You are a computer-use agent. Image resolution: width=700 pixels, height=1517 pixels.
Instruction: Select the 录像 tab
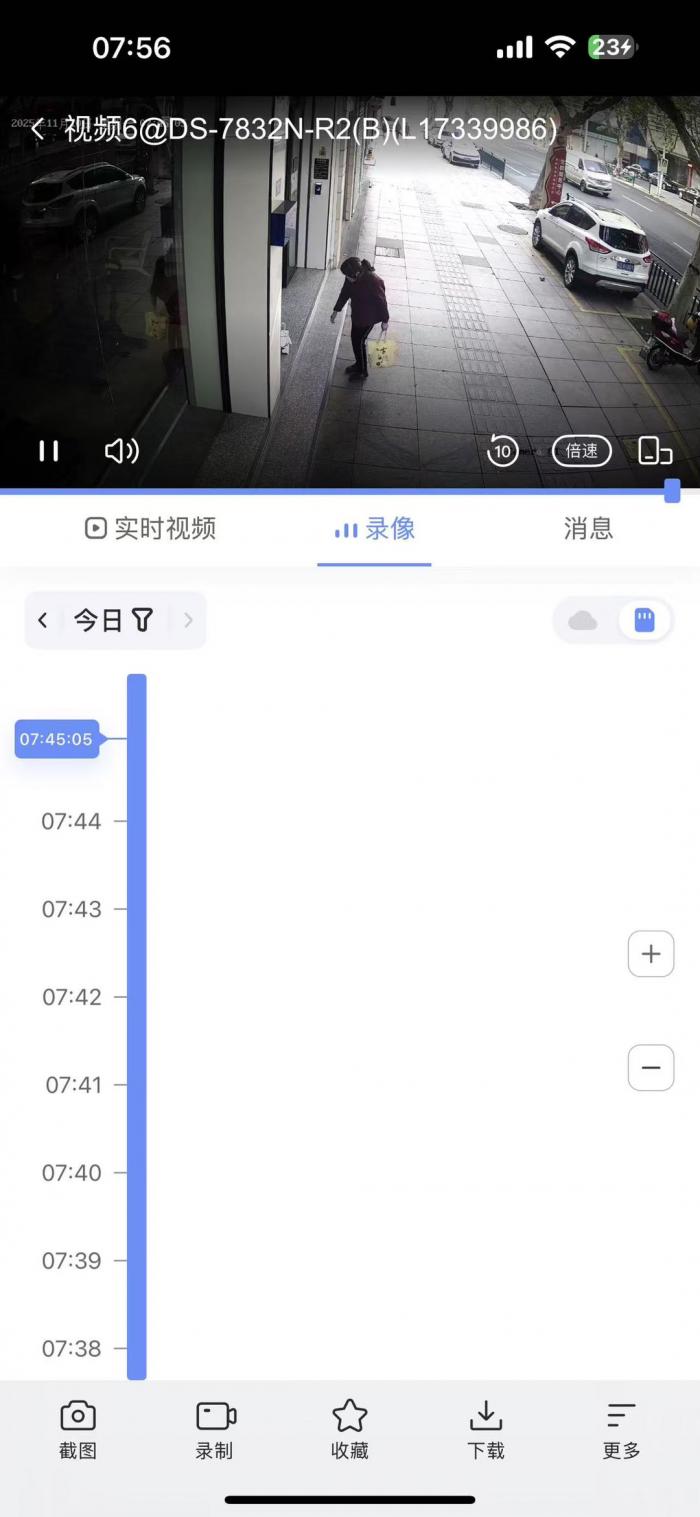click(375, 528)
